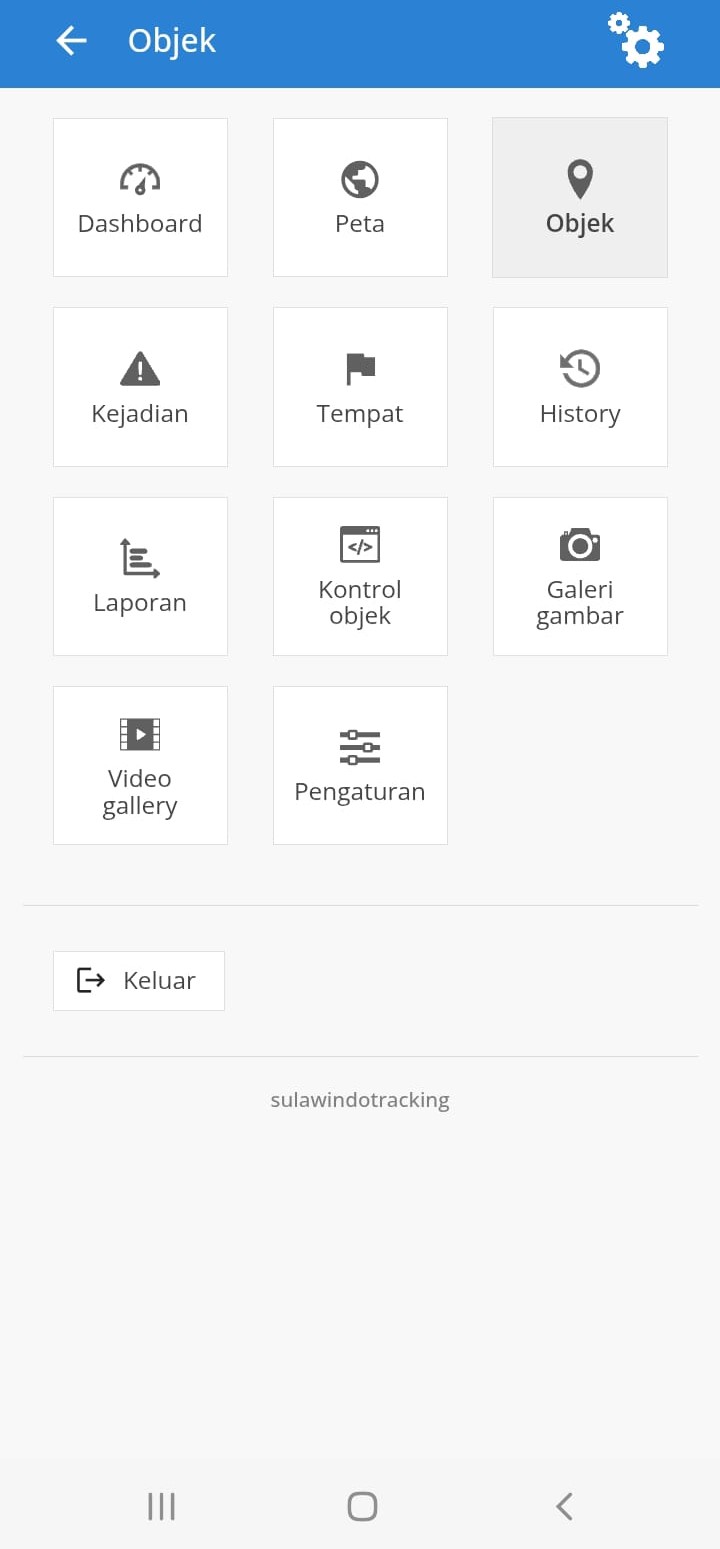Open the Pengaturan settings tile
Viewport: 720px width, 1549px height.
click(x=360, y=765)
